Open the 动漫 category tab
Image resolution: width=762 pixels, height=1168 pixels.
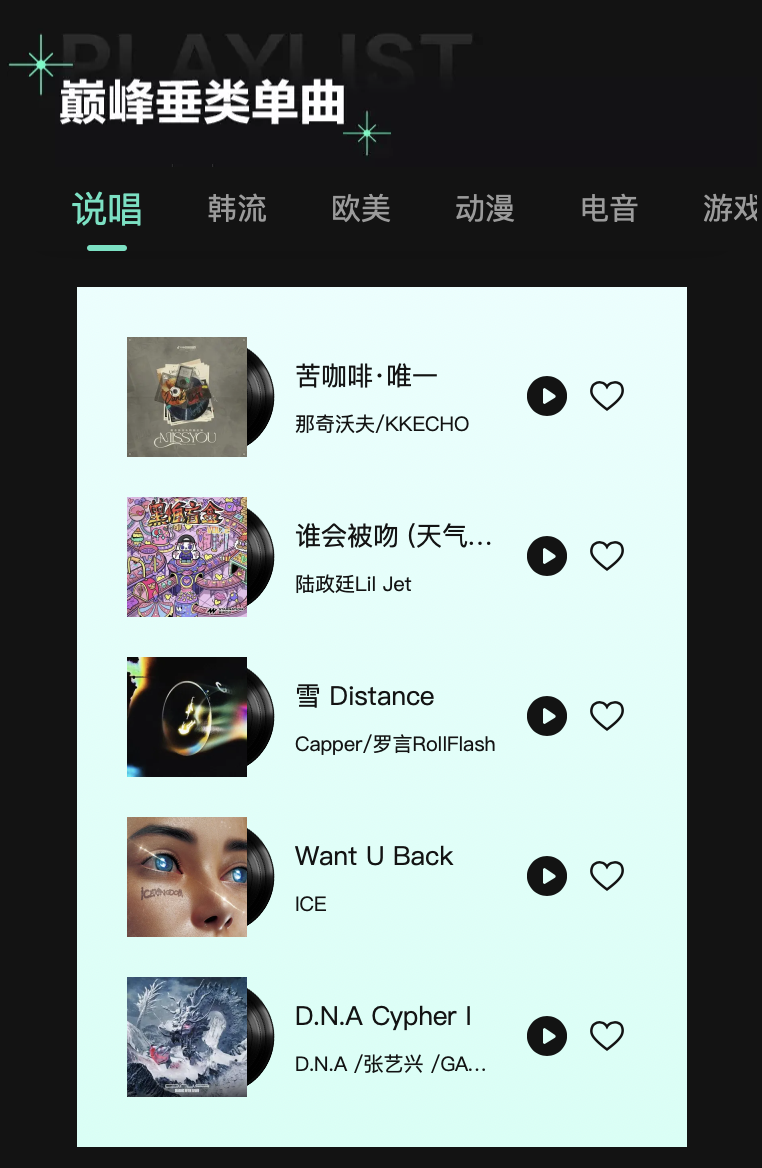pyautogui.click(x=485, y=209)
